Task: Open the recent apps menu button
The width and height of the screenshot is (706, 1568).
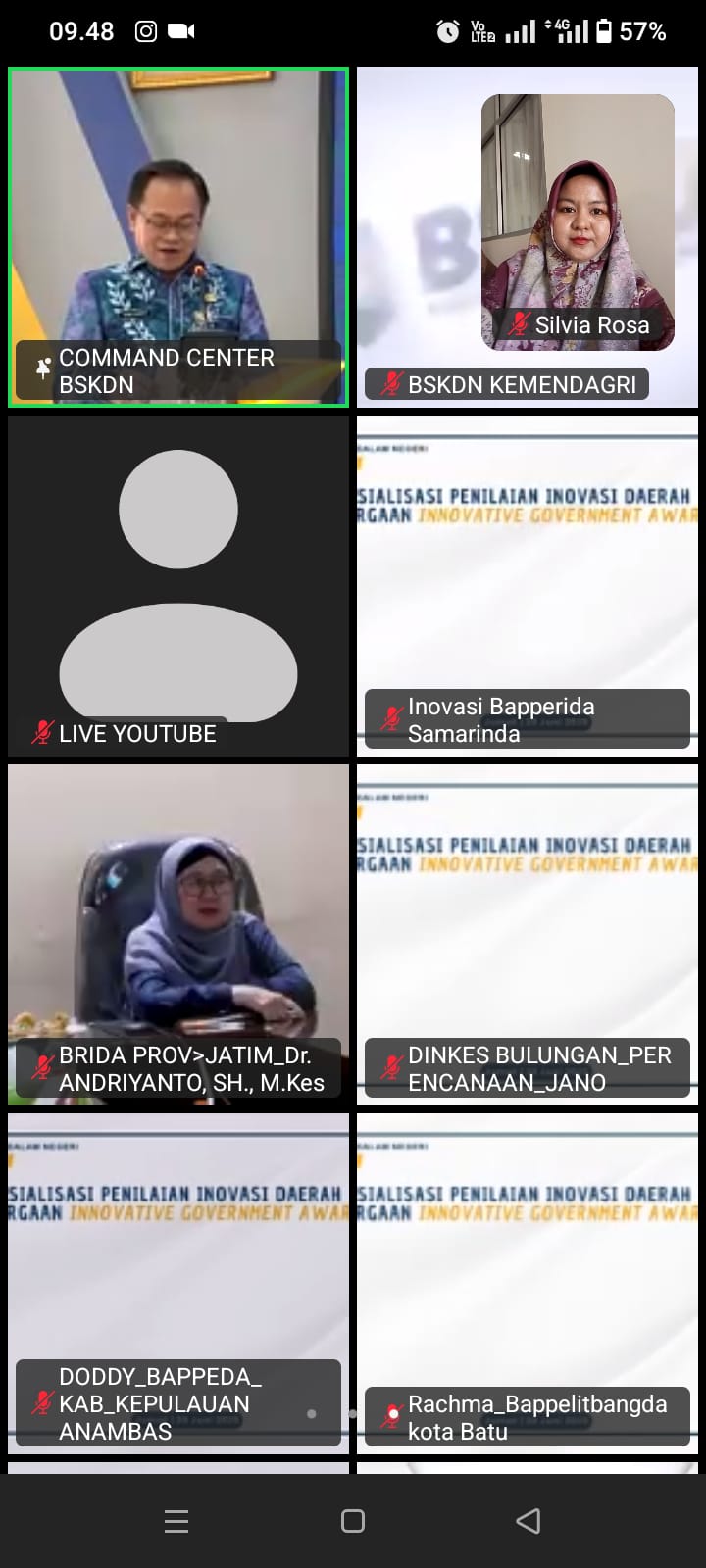Action: click(x=176, y=1521)
